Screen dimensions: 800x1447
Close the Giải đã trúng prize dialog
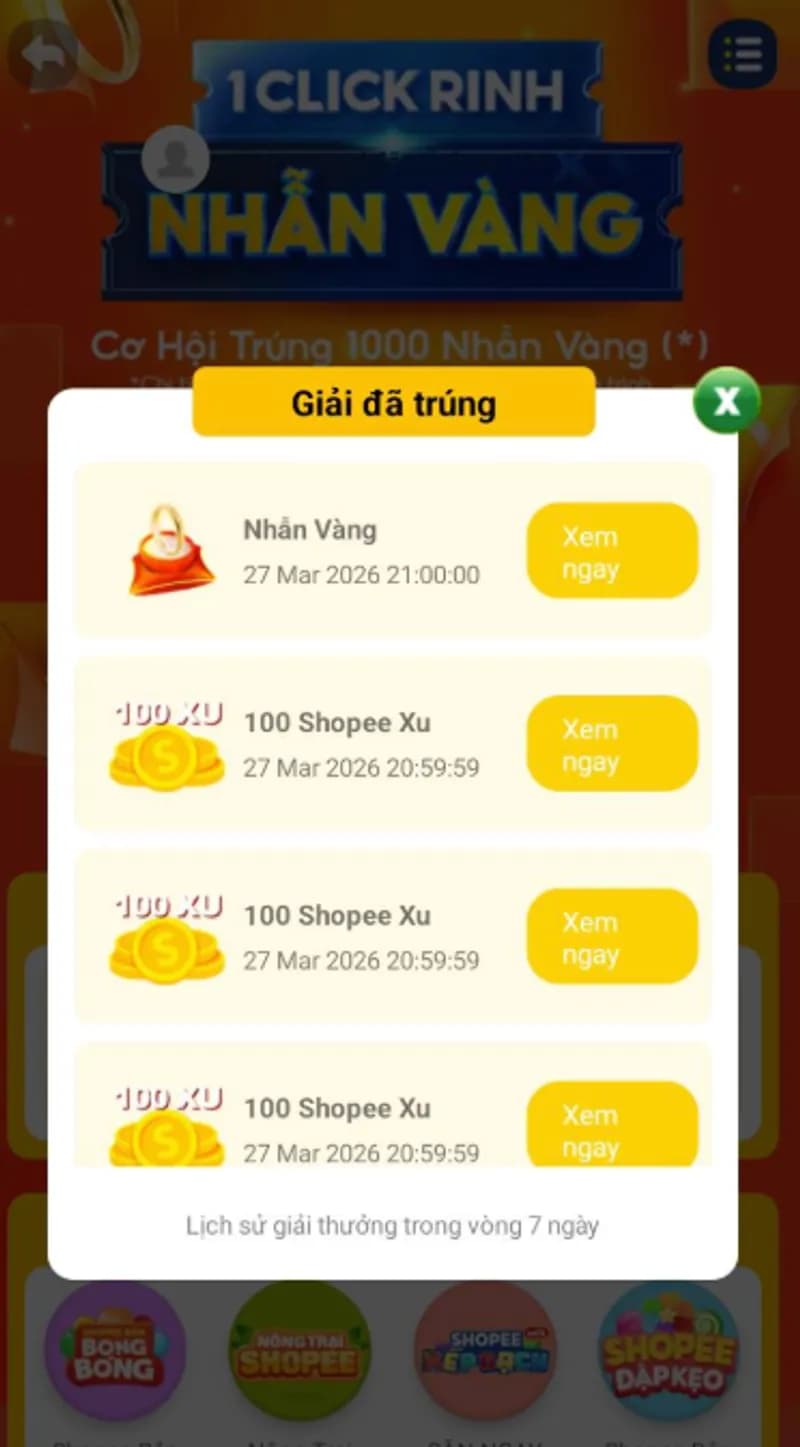[727, 401]
